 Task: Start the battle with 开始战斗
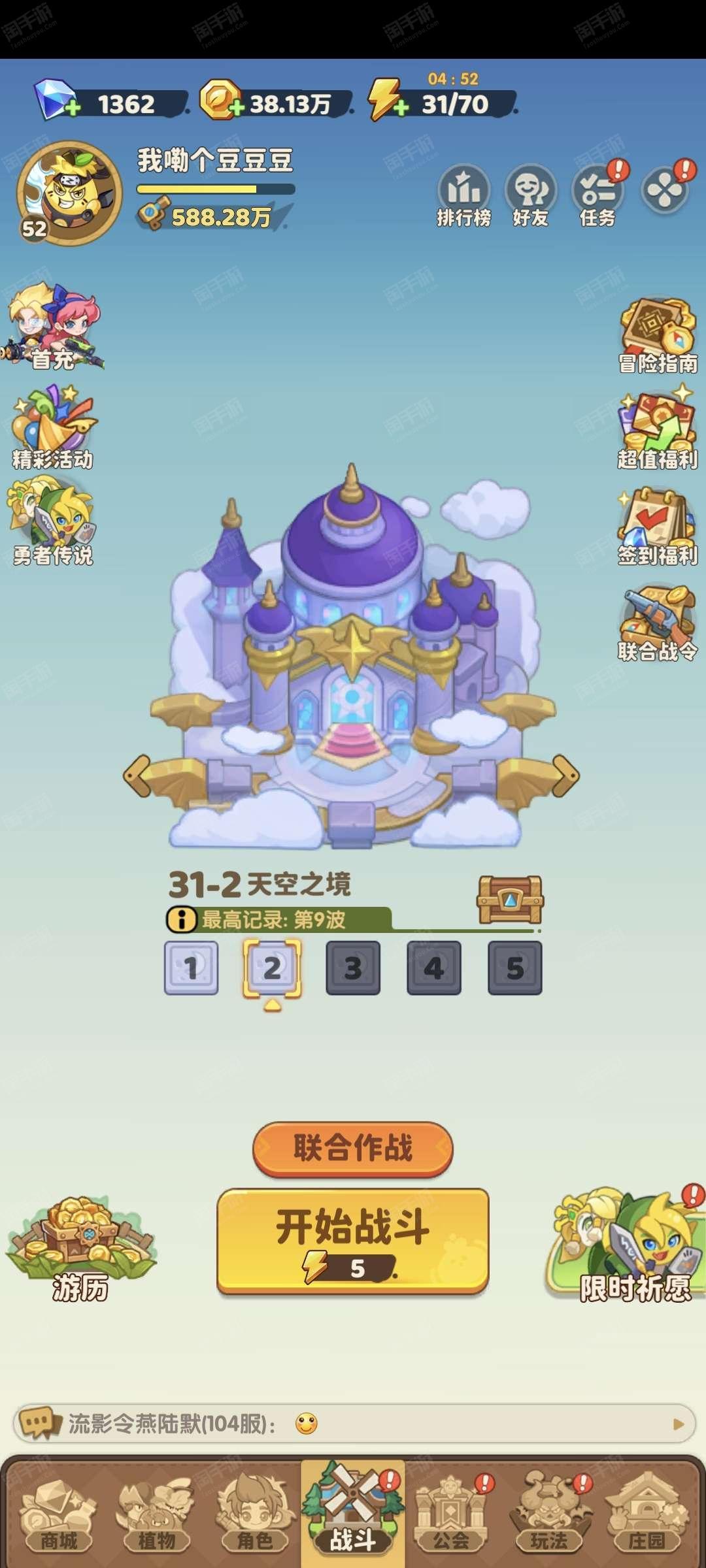353,1241
